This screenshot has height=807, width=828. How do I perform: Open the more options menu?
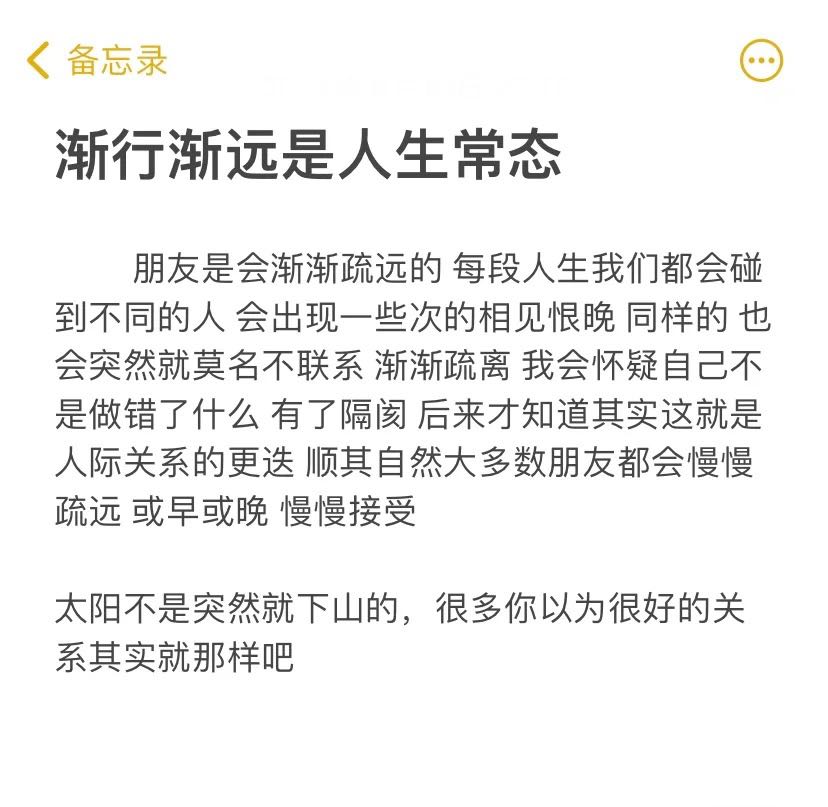761,61
